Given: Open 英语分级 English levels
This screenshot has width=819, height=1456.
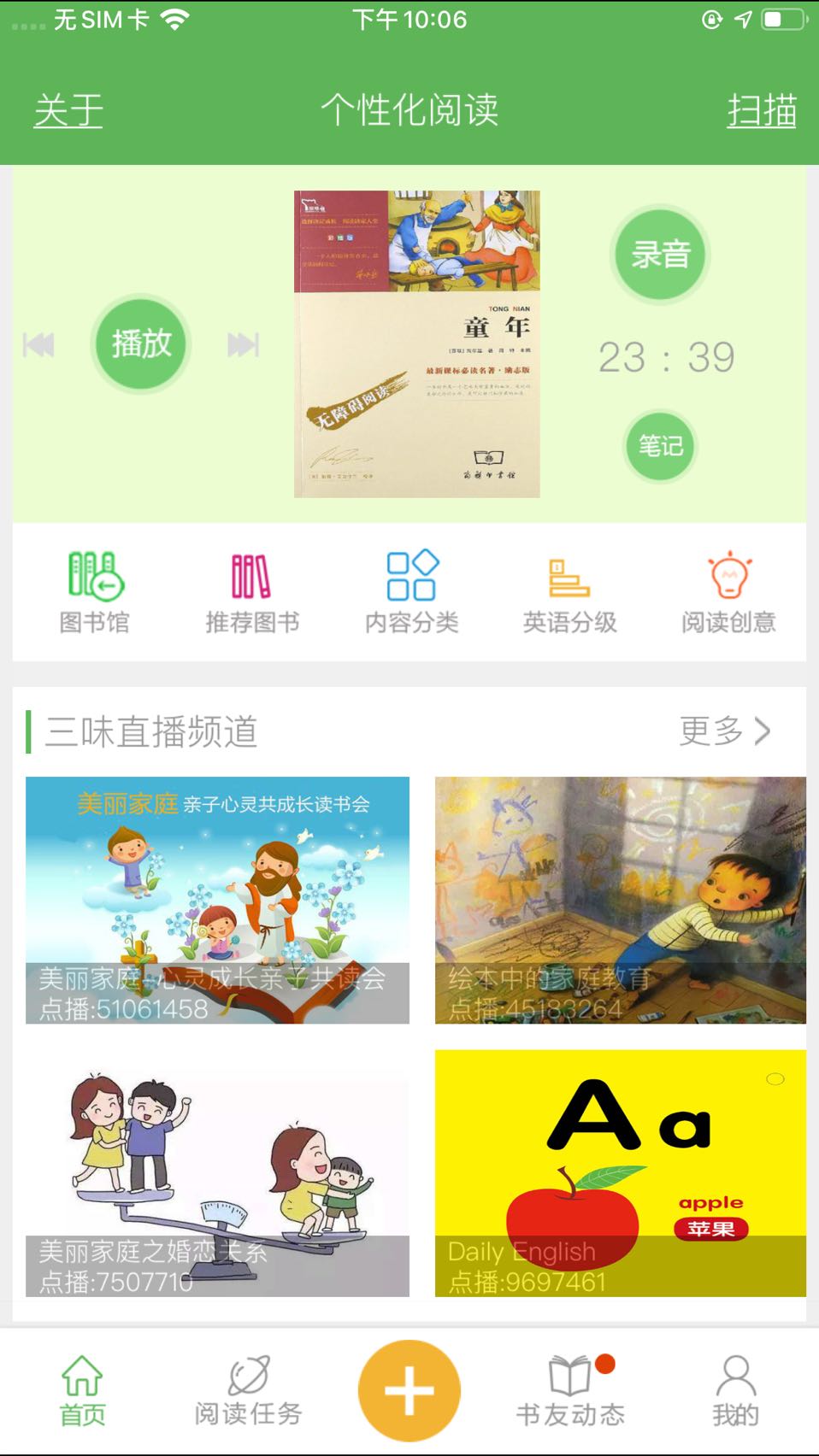Looking at the screenshot, I should pos(569,592).
